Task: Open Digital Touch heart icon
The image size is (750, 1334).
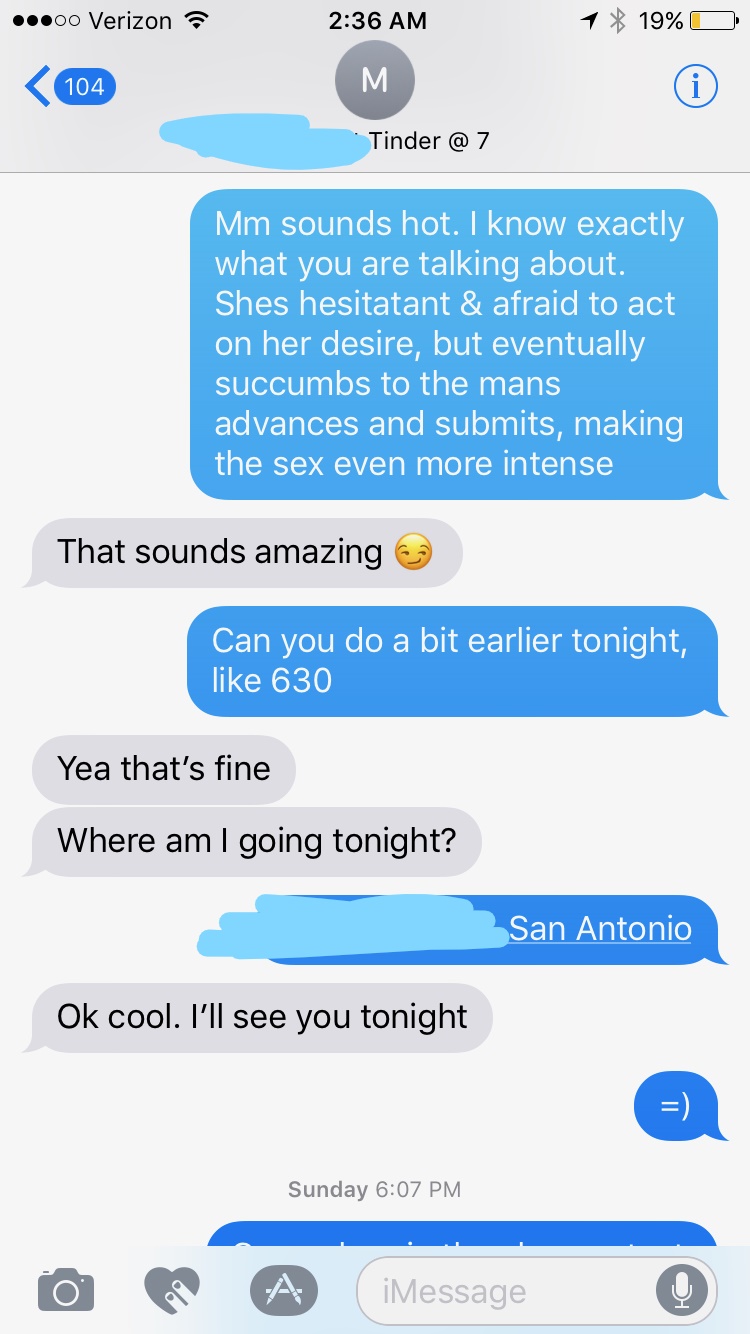Action: [x=173, y=1290]
